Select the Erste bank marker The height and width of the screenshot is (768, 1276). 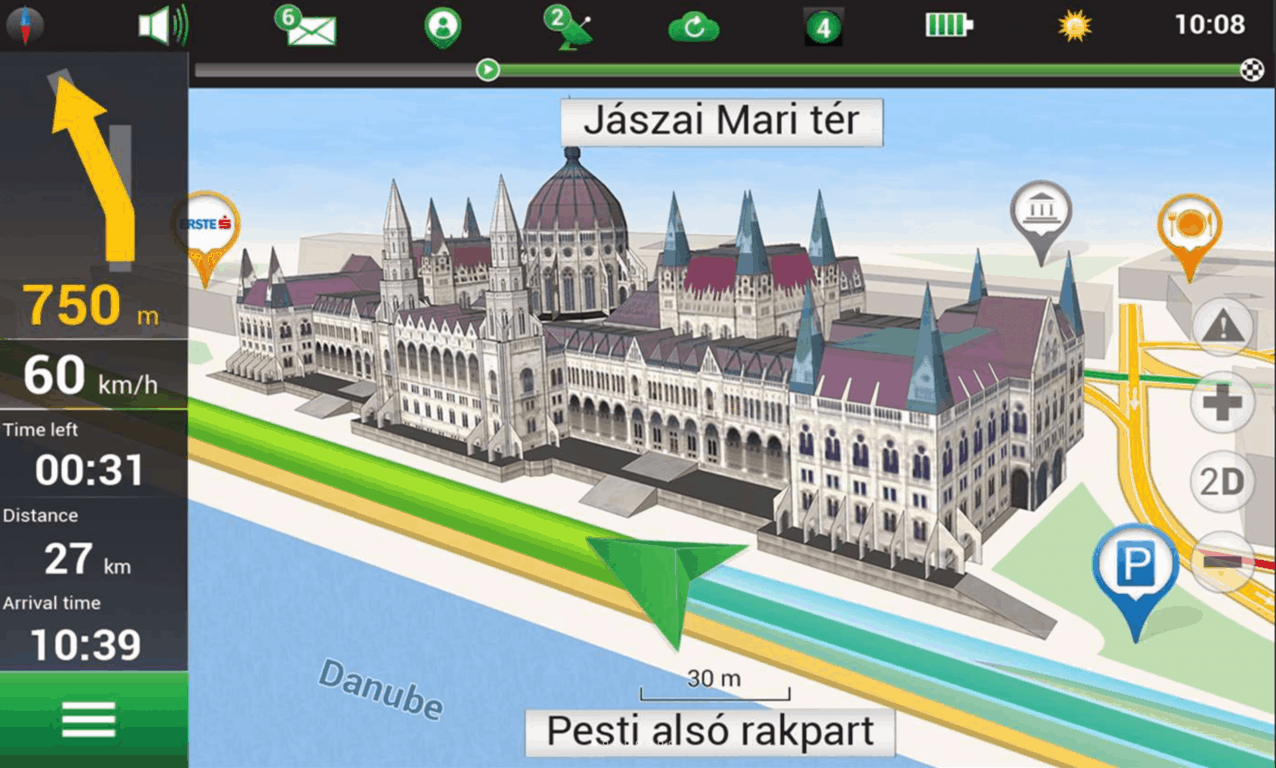tap(208, 226)
